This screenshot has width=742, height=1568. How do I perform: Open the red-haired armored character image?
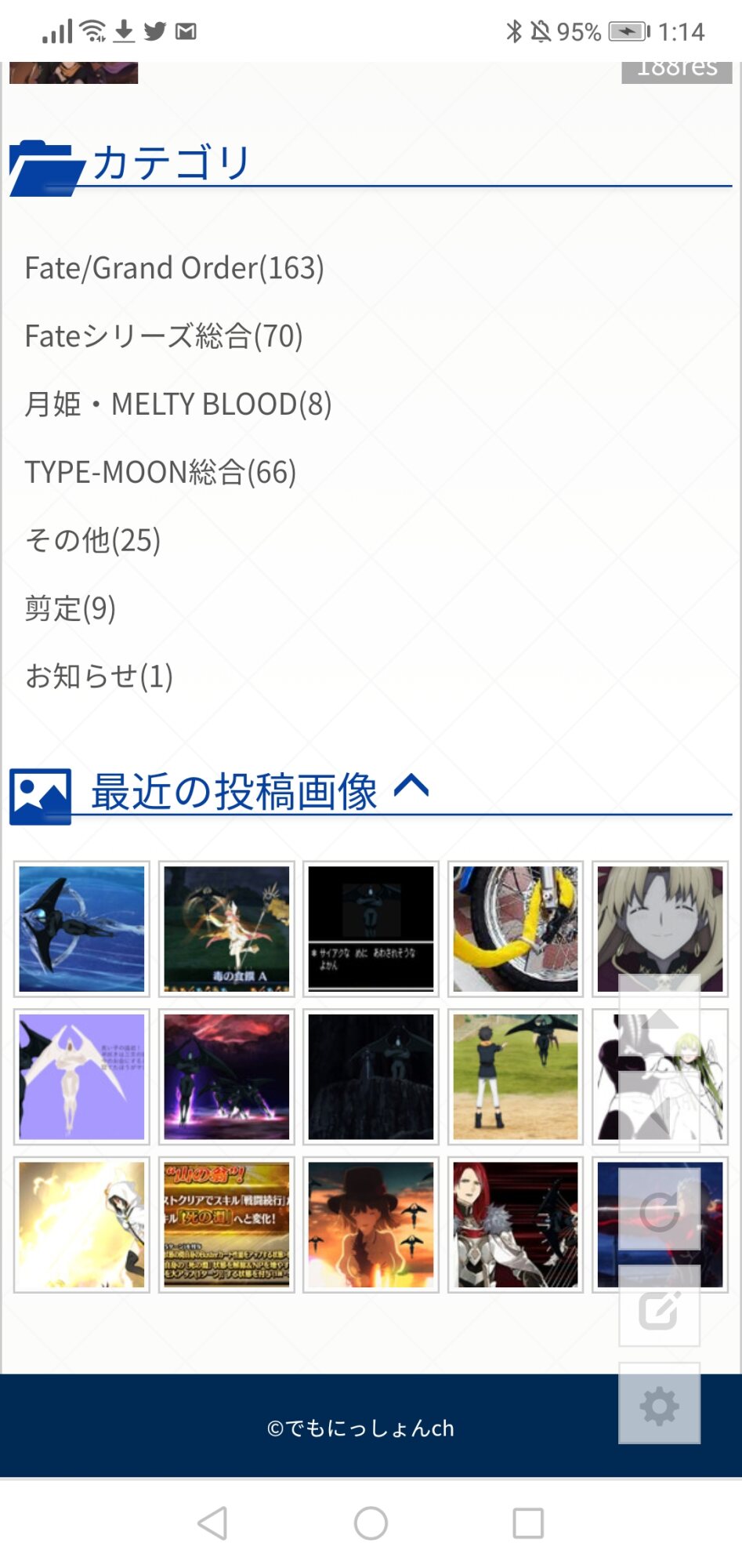pos(516,1224)
